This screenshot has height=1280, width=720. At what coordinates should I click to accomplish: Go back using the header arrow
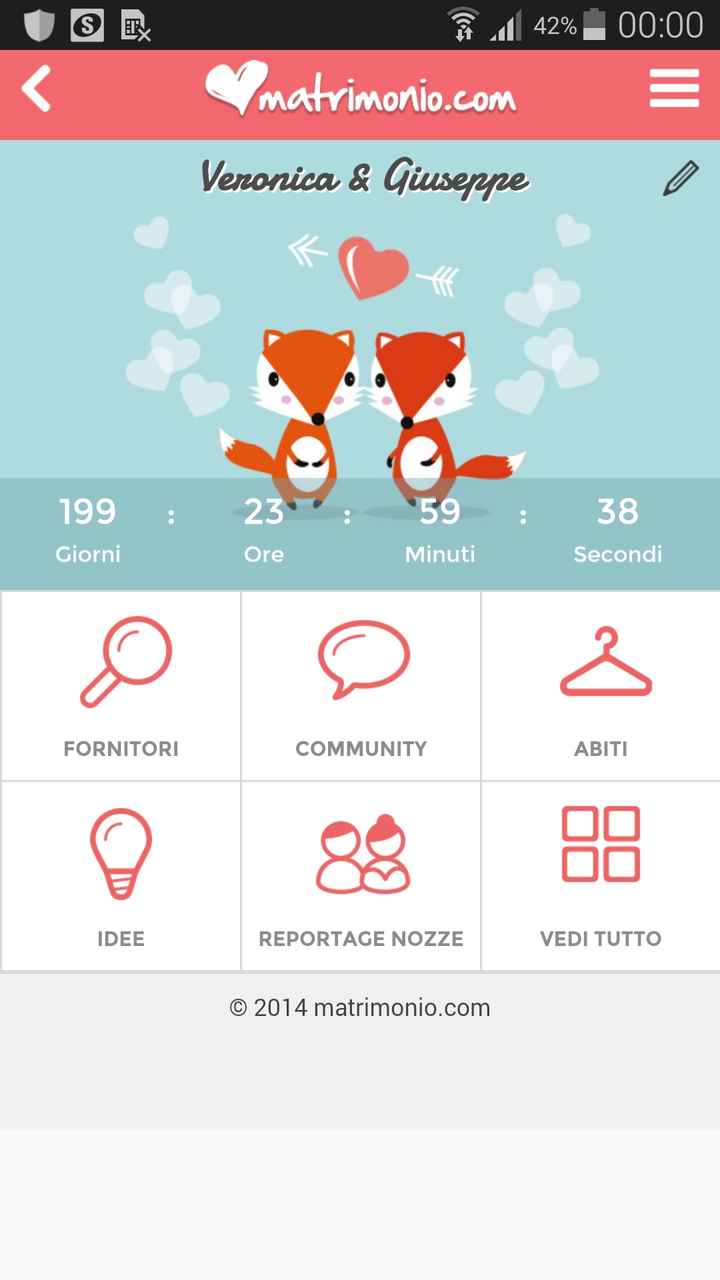coord(37,90)
